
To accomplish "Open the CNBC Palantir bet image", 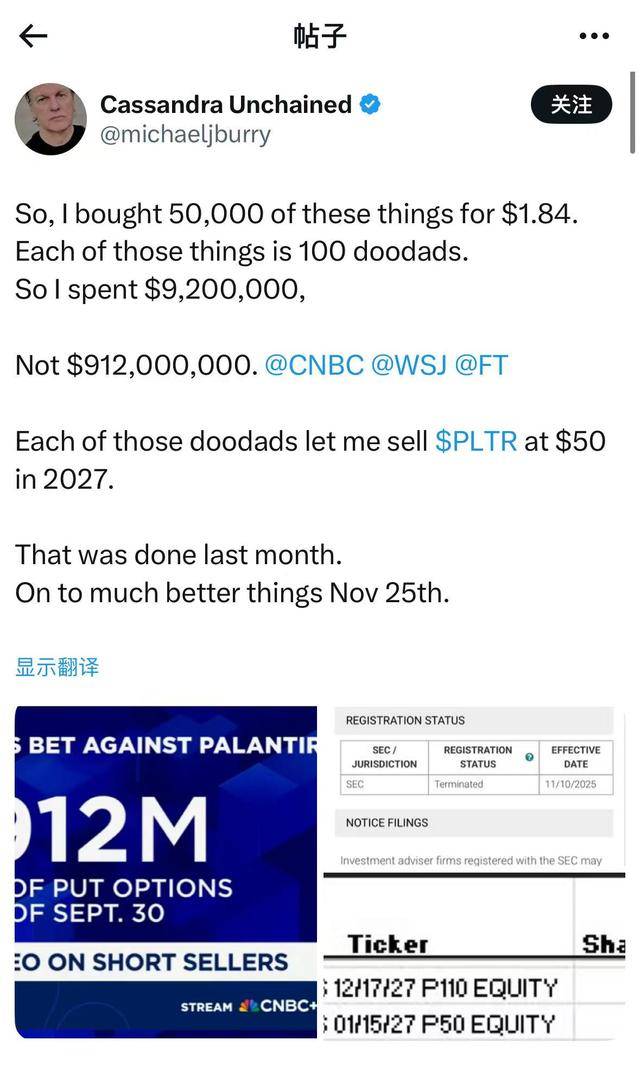I will point(166,872).
